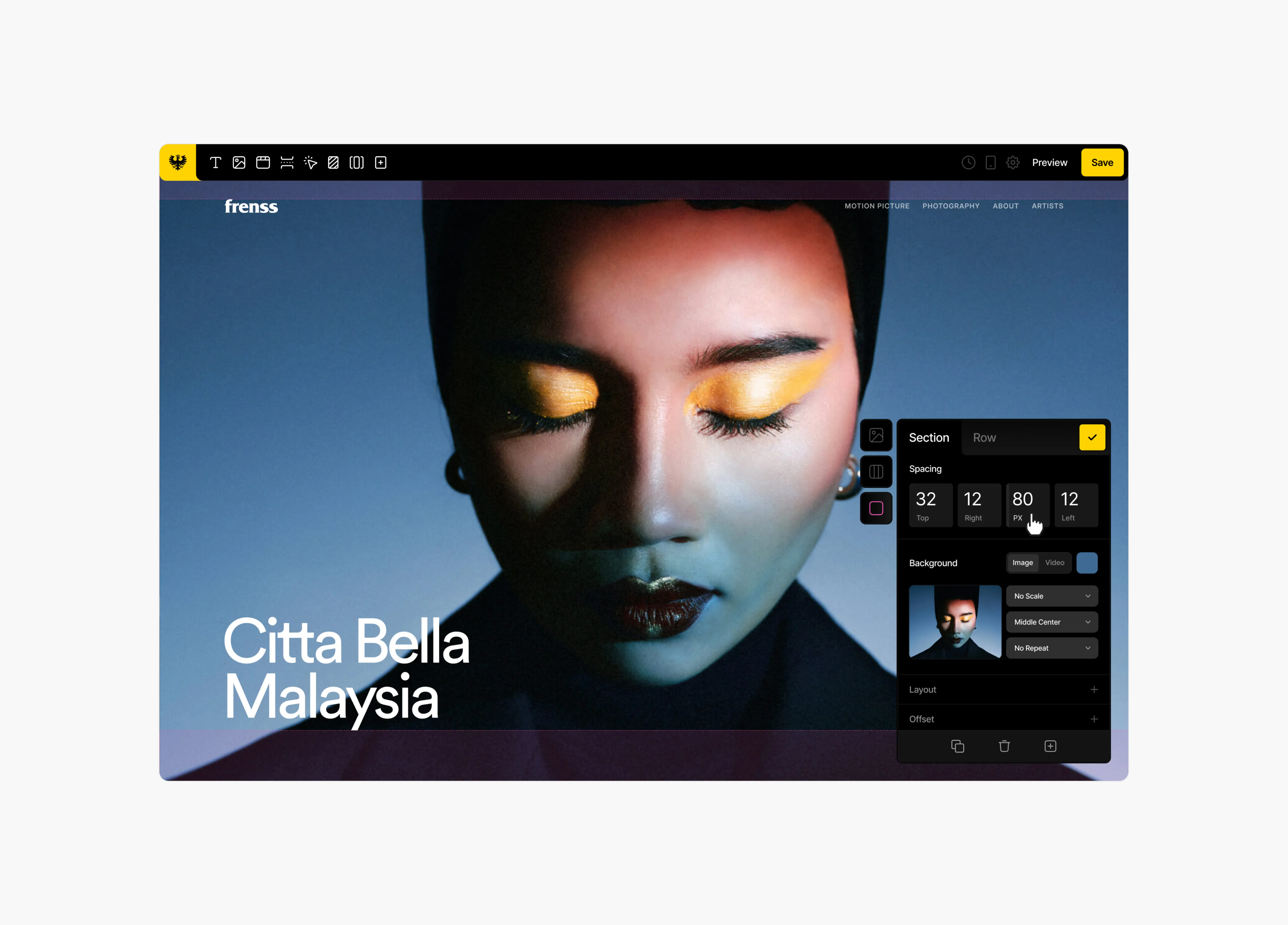Switch to the Row tab
This screenshot has width=1288, height=925.
coord(984,438)
